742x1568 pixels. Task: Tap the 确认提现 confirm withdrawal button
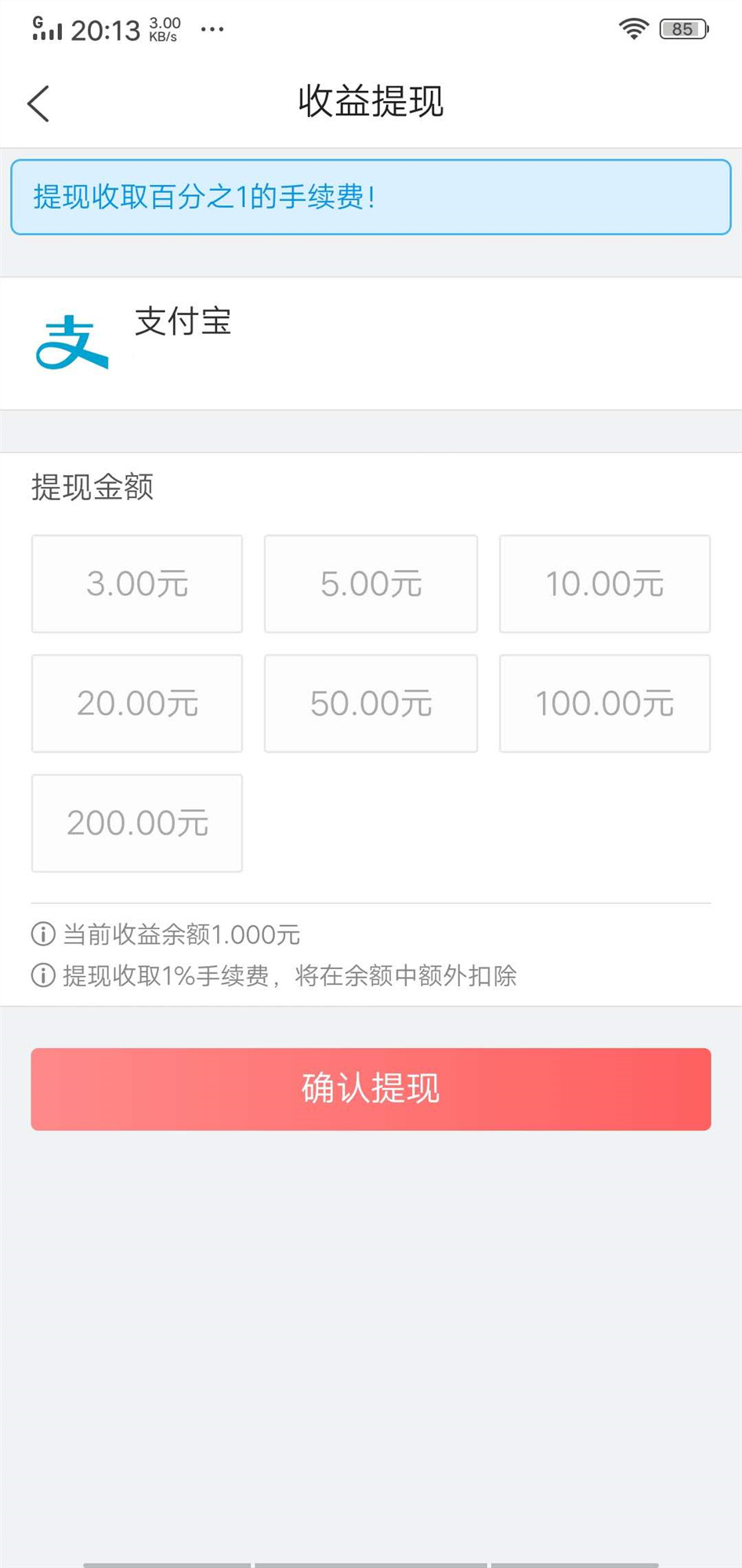(x=371, y=1088)
